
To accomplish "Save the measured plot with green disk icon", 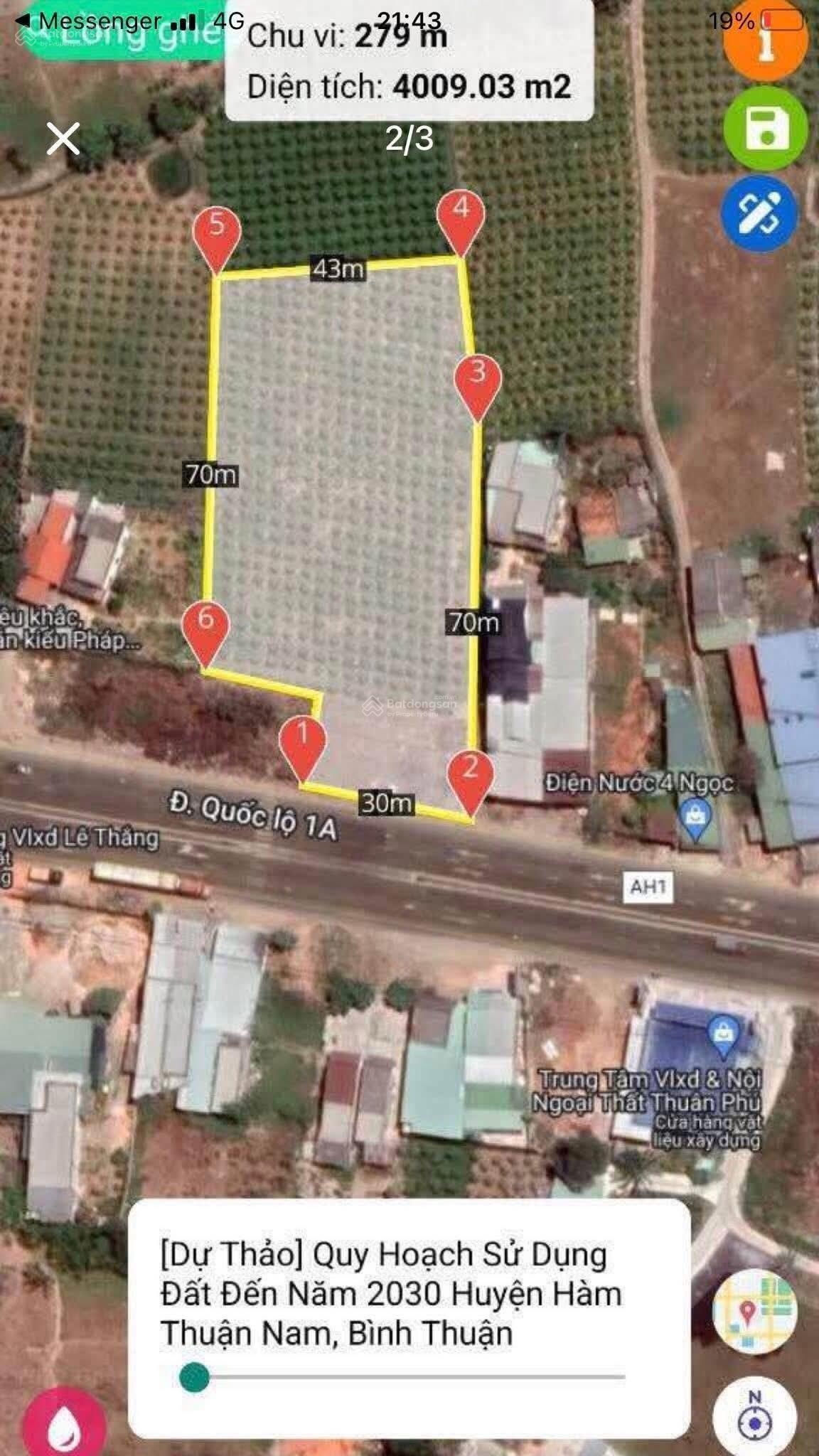I will click(766, 129).
